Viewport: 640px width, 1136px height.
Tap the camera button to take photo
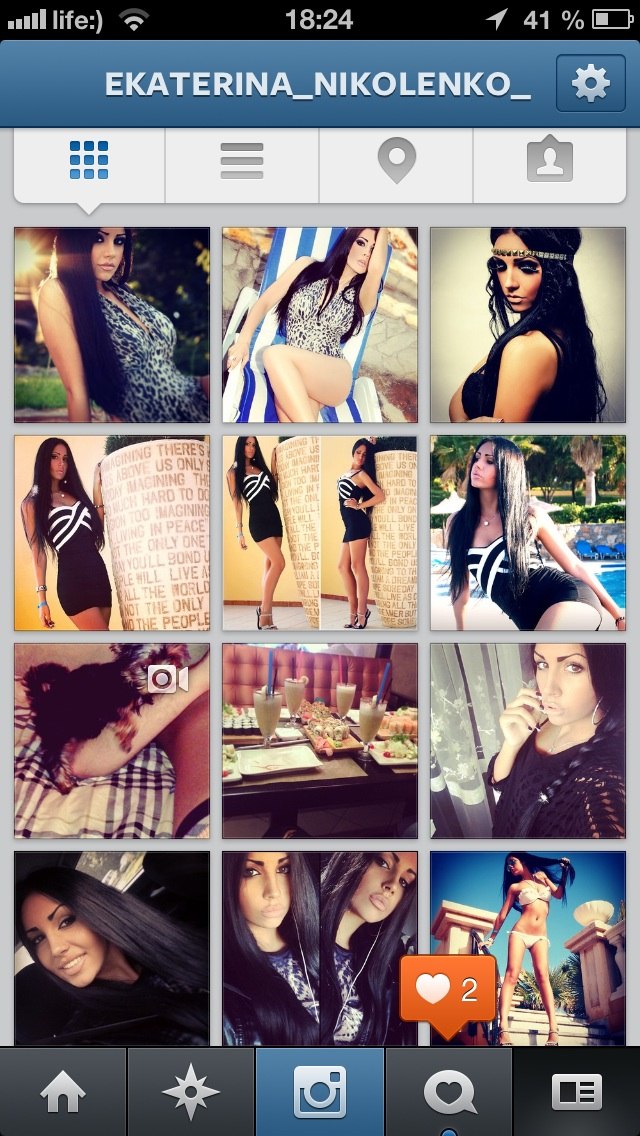pyautogui.click(x=320, y=1092)
